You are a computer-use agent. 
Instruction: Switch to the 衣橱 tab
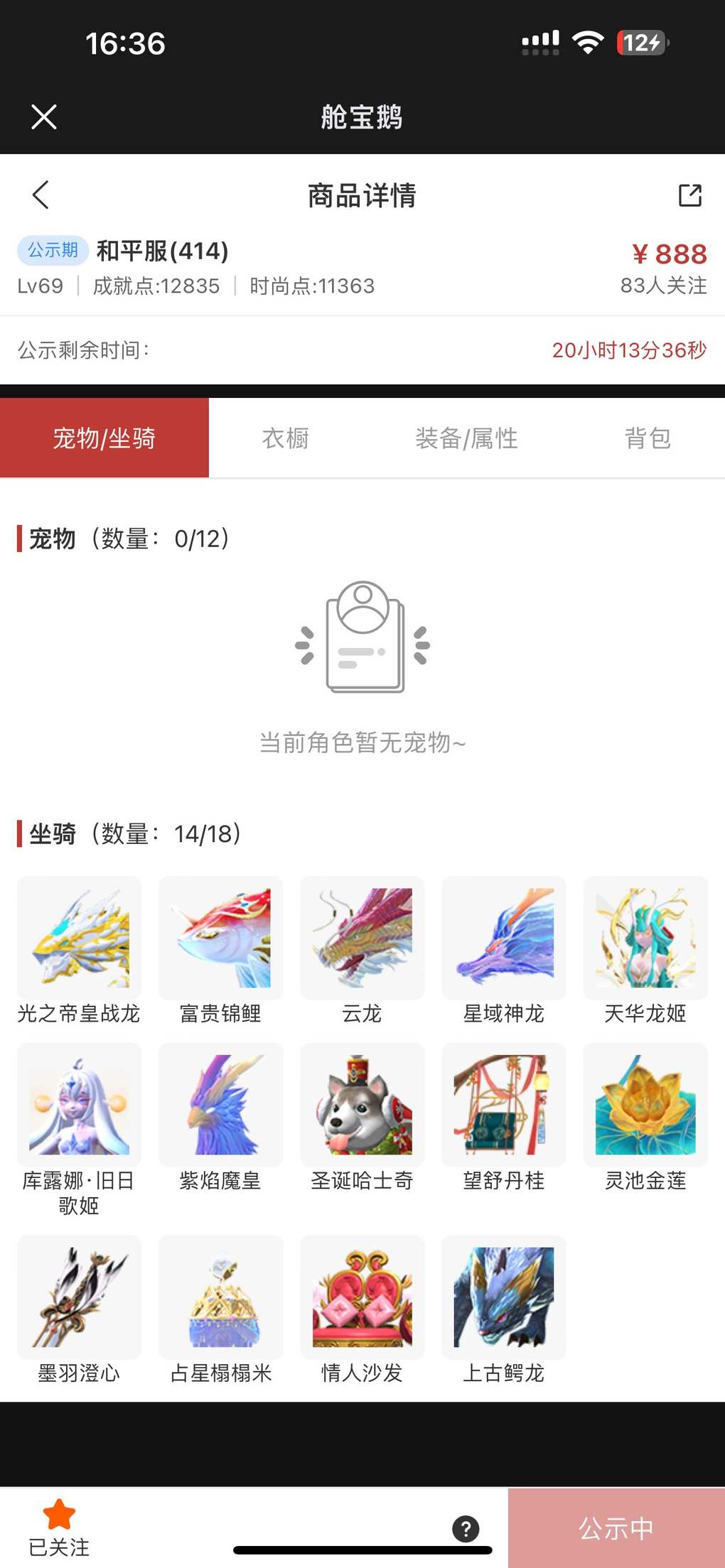(x=286, y=438)
